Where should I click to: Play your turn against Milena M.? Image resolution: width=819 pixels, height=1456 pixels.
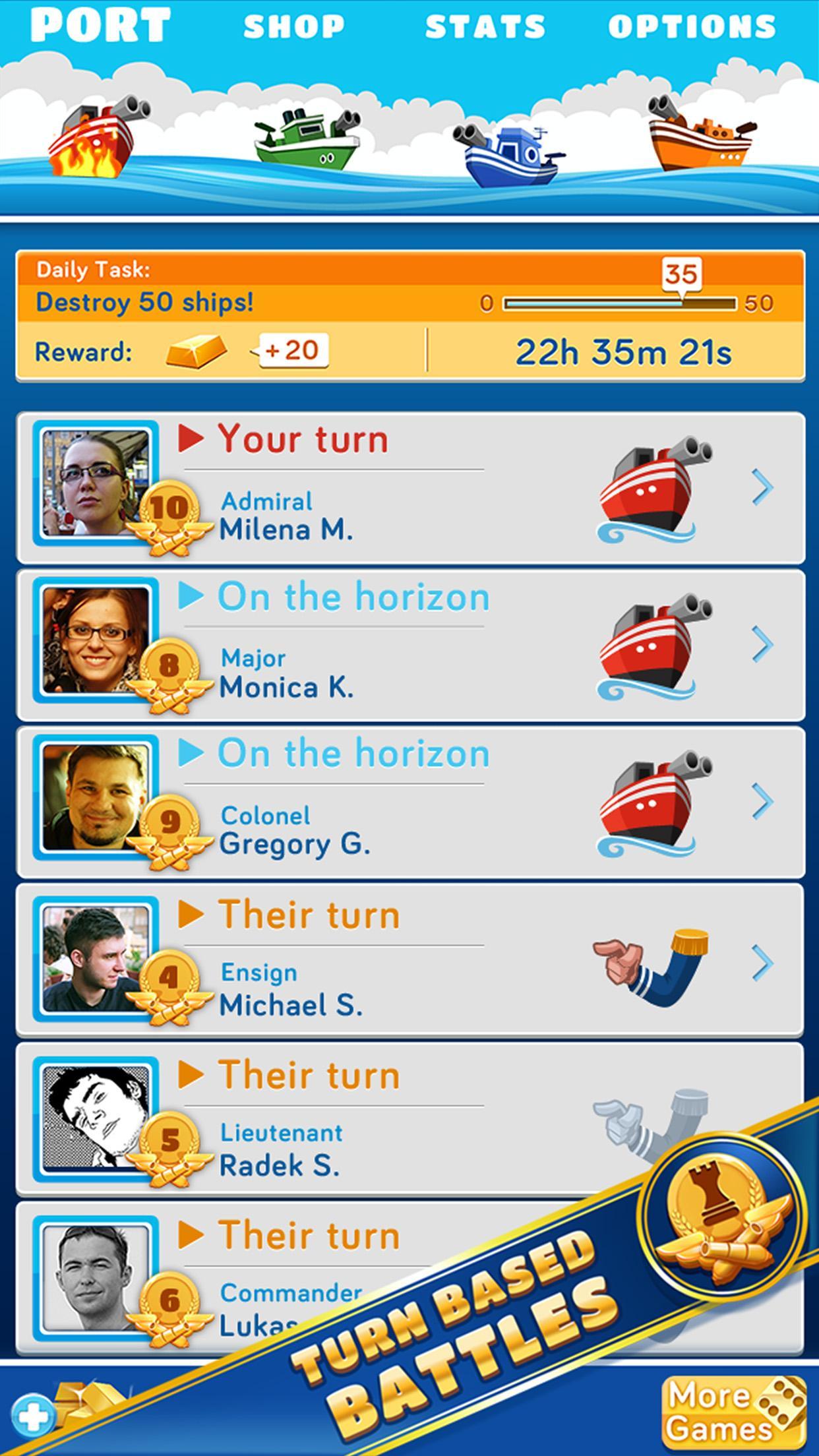(409, 487)
